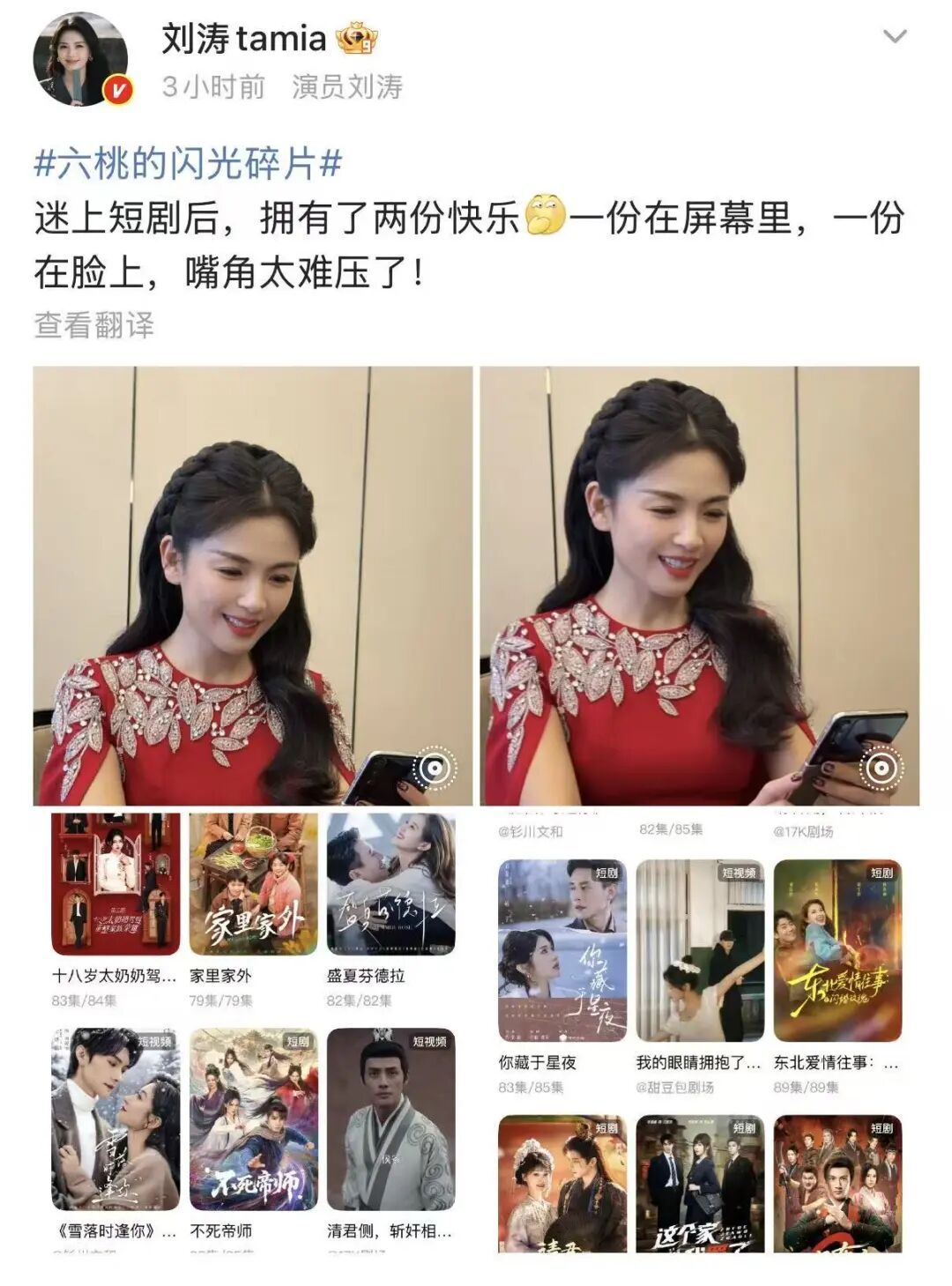Open the hashtag #六桃的闪光碎片#
This screenshot has width=952, height=1286.
tap(188, 165)
